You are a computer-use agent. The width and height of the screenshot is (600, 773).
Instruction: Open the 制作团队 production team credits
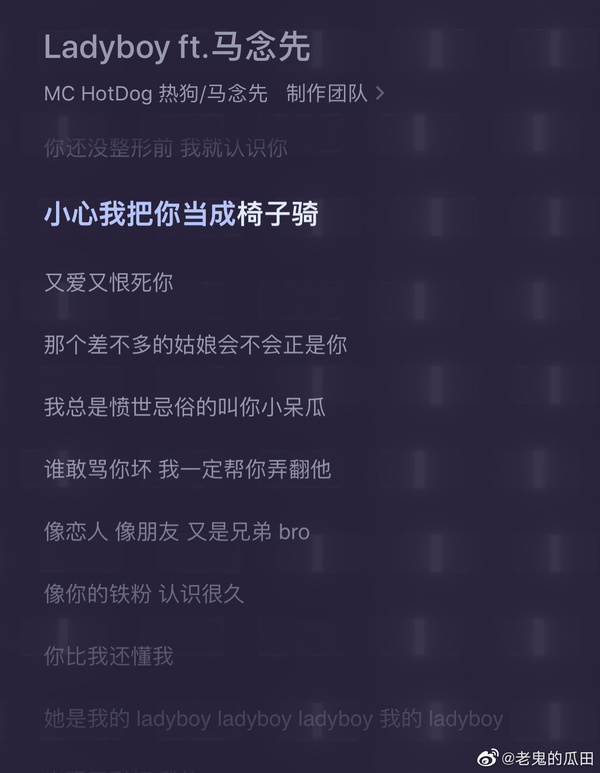(334, 95)
